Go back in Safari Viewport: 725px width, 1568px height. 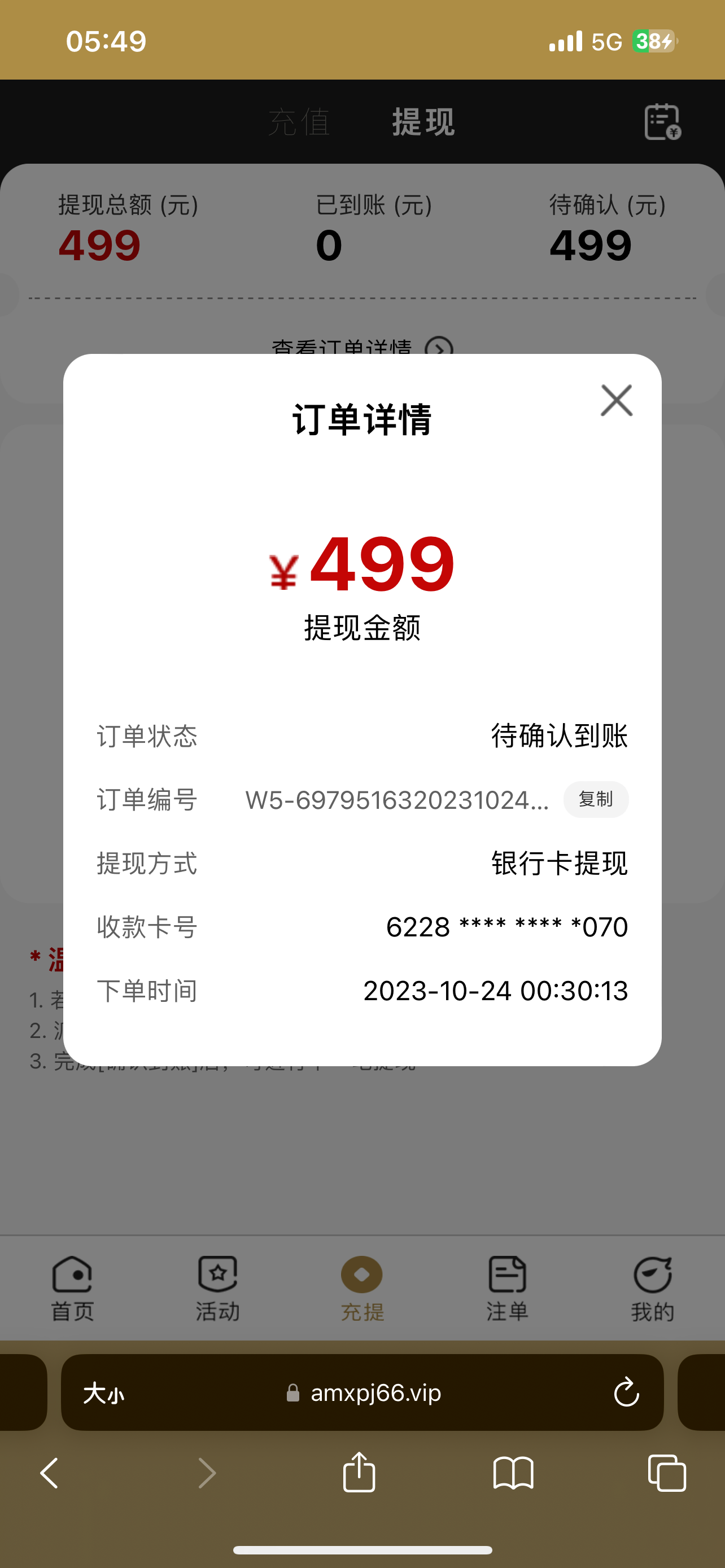pyautogui.click(x=49, y=1473)
